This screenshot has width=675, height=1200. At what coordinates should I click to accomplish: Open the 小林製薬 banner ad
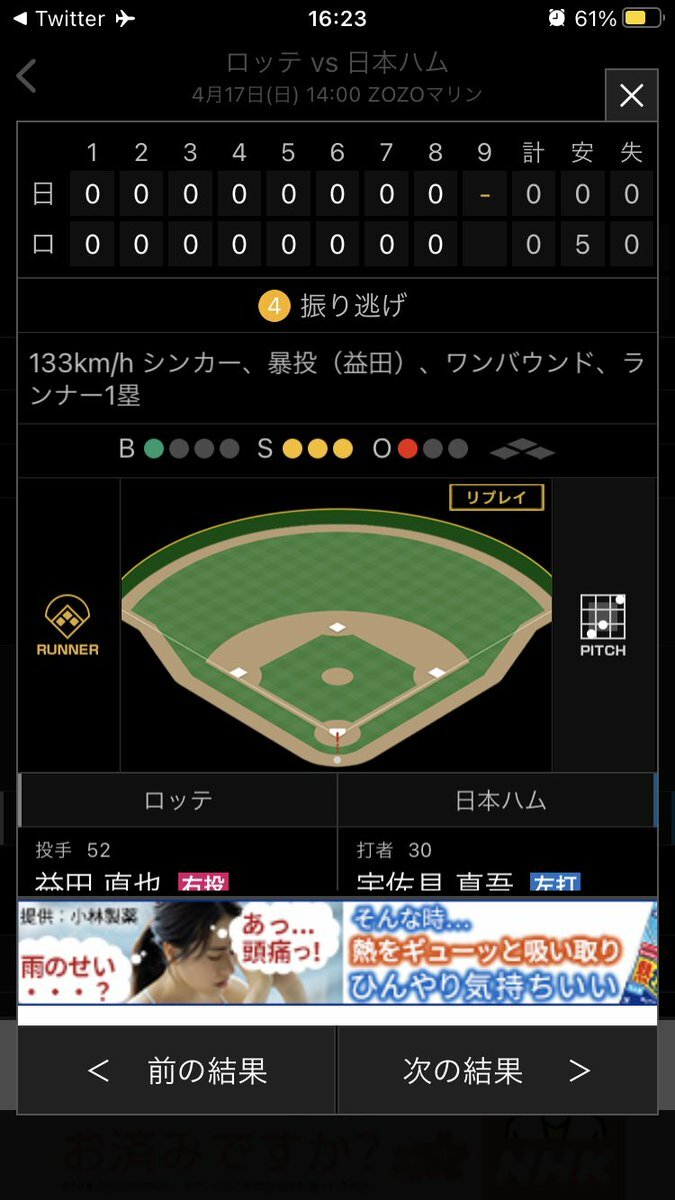coord(337,952)
